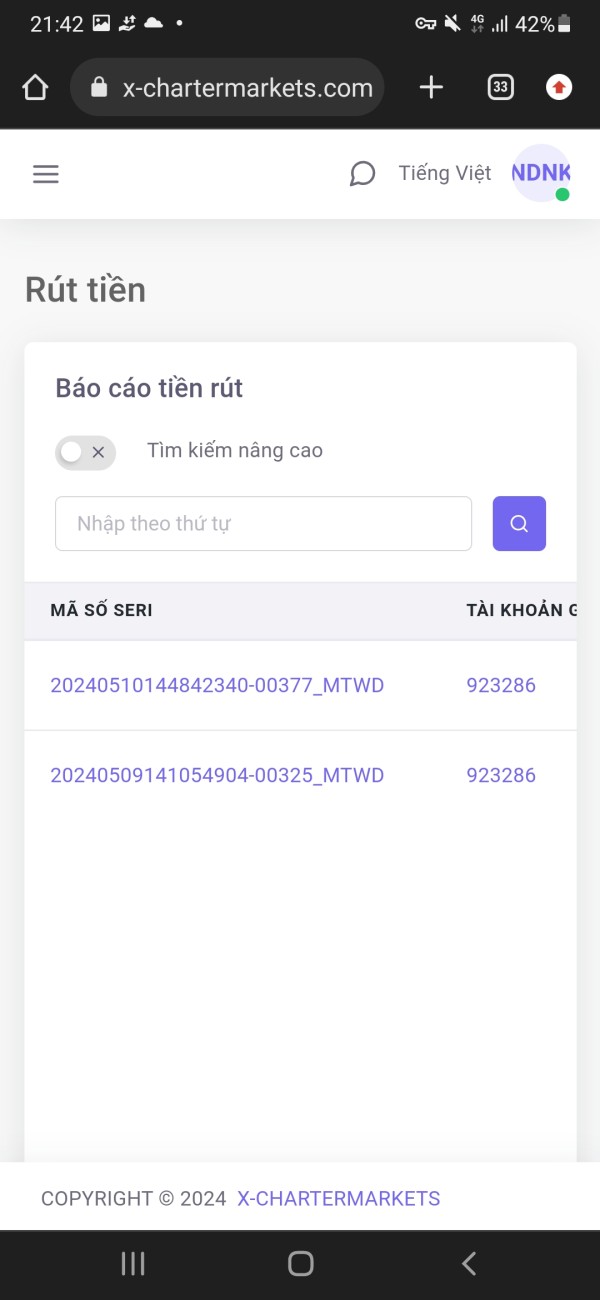600x1300 pixels.
Task: Show the 33 open tabs
Action: coord(500,88)
